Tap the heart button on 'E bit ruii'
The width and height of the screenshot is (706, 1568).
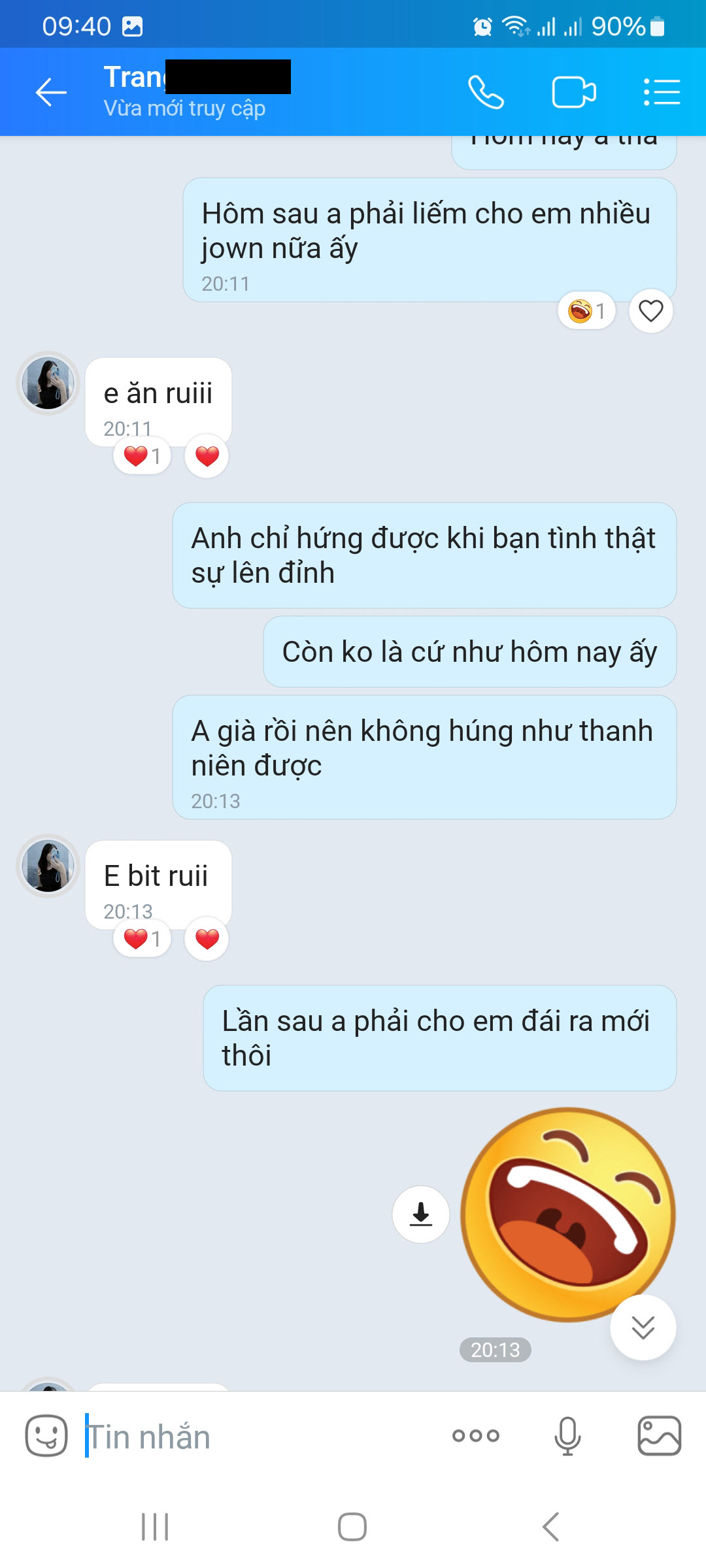click(207, 939)
